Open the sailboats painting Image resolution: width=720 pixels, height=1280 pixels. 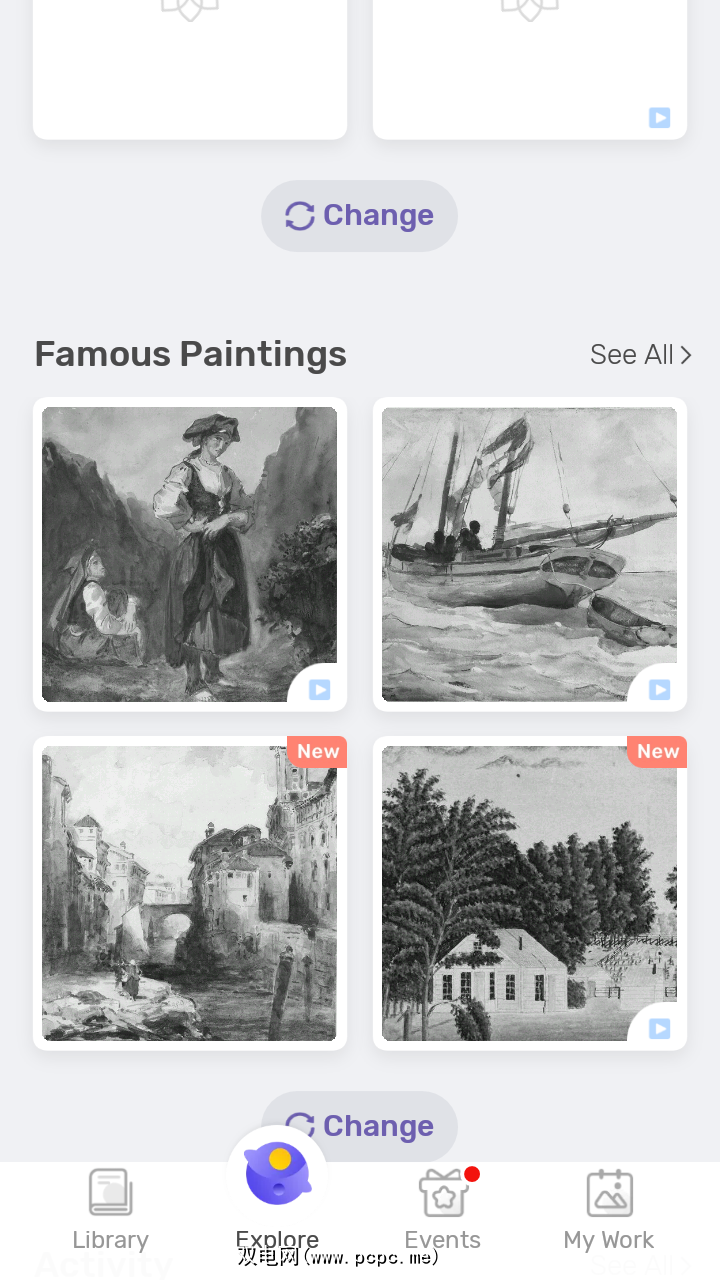coord(530,554)
